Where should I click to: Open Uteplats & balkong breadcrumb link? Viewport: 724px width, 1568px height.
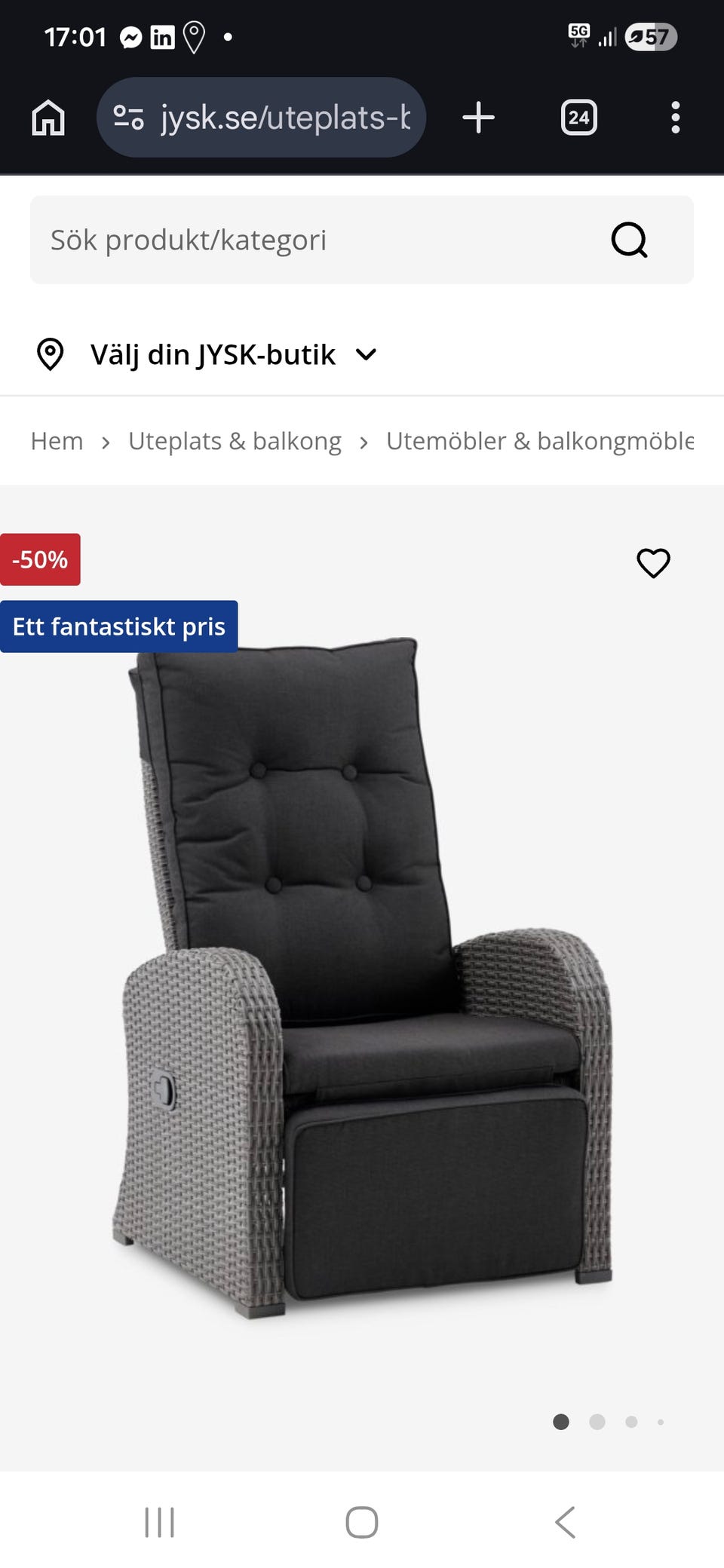235,440
